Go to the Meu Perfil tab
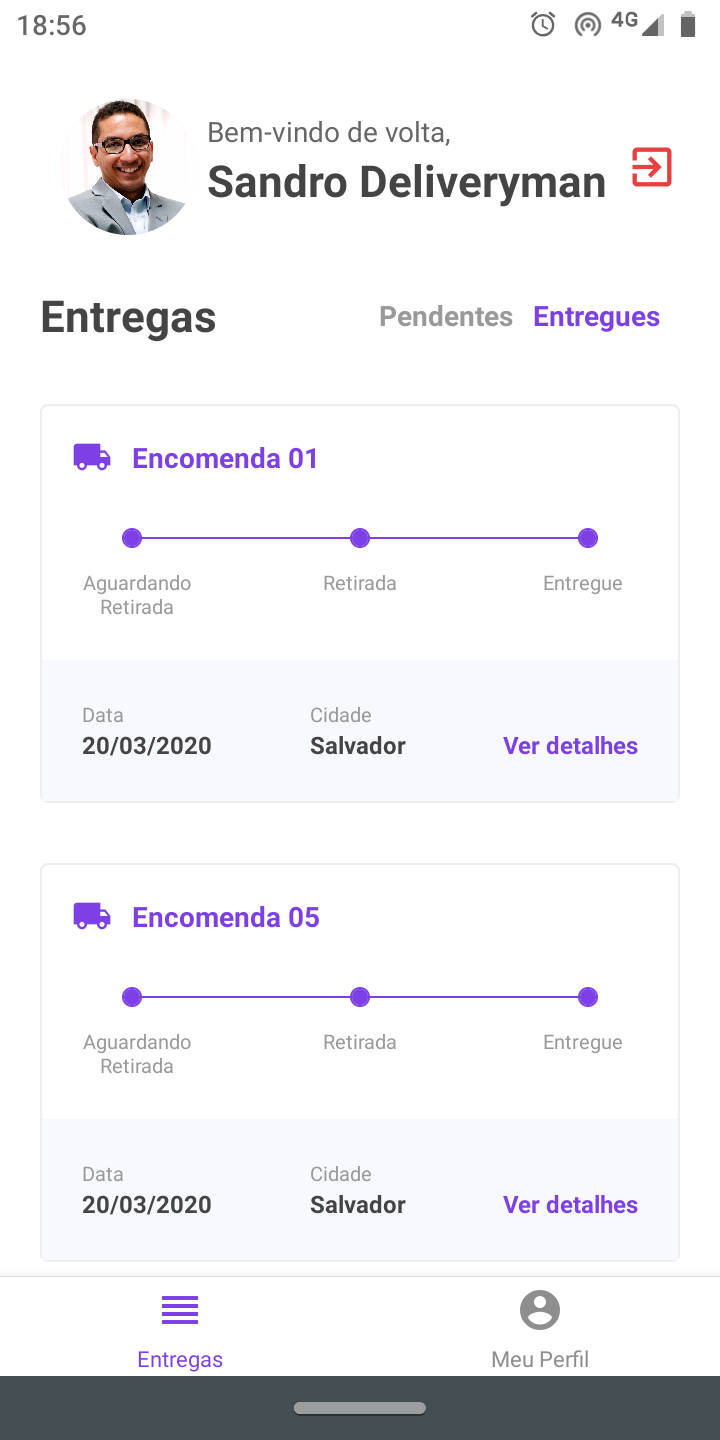This screenshot has height=1440, width=720. [x=540, y=1329]
